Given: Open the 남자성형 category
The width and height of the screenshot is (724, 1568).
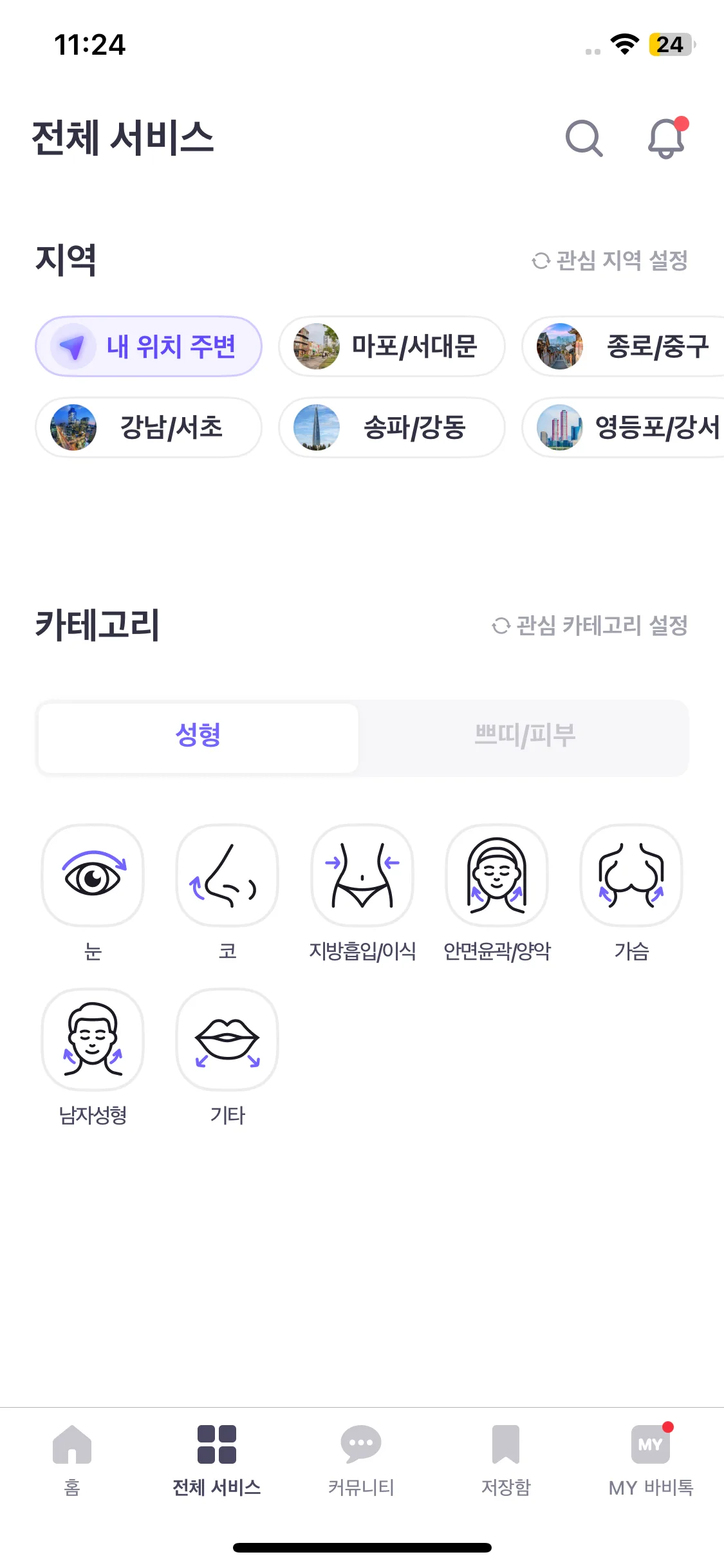Looking at the screenshot, I should [x=93, y=1040].
